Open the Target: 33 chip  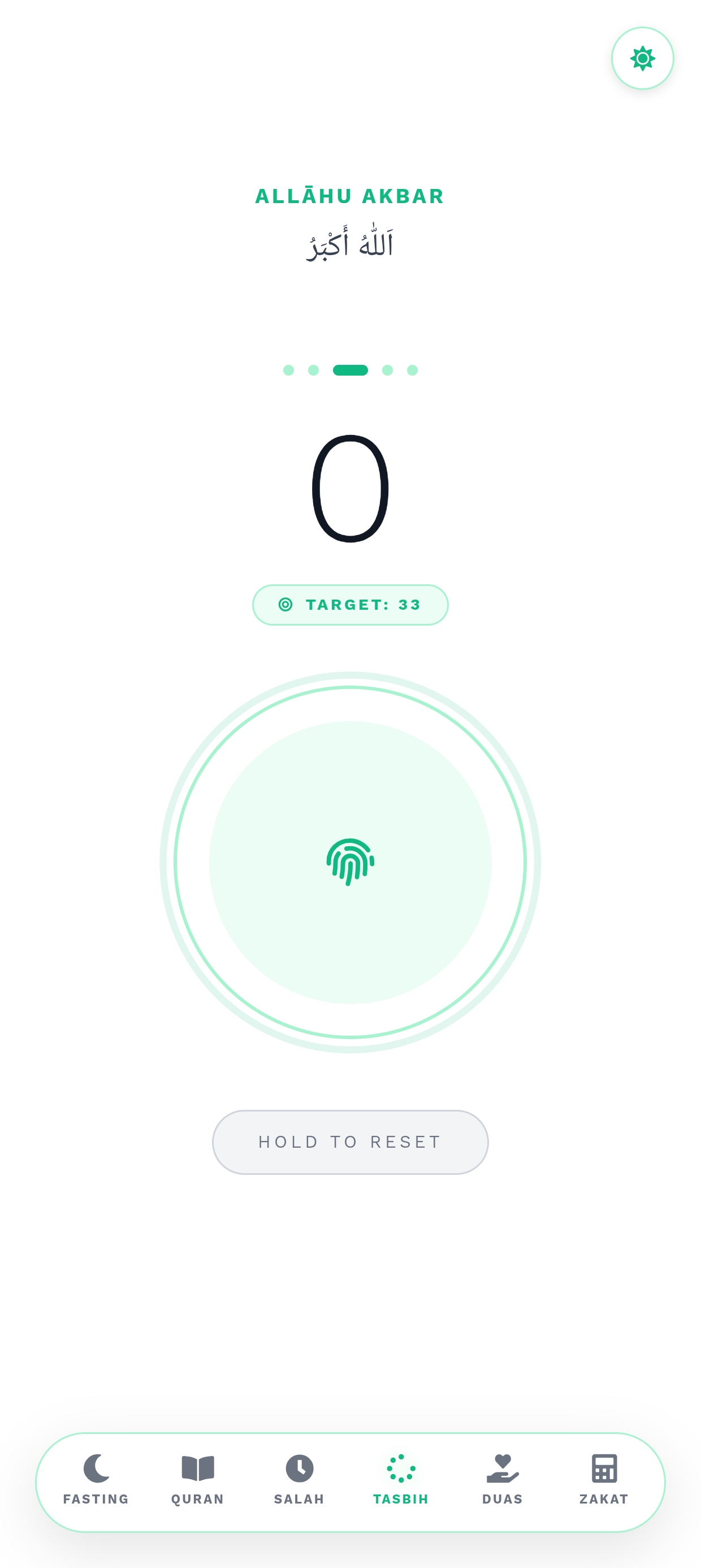coord(350,605)
